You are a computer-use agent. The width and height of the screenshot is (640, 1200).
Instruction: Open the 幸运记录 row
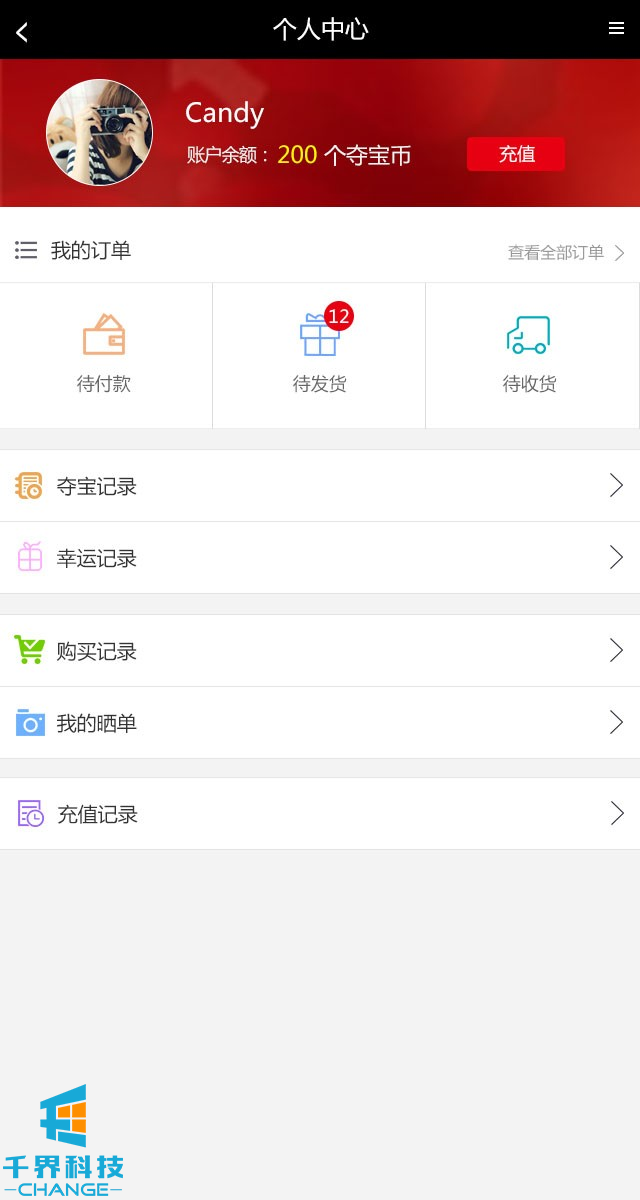tap(320, 558)
